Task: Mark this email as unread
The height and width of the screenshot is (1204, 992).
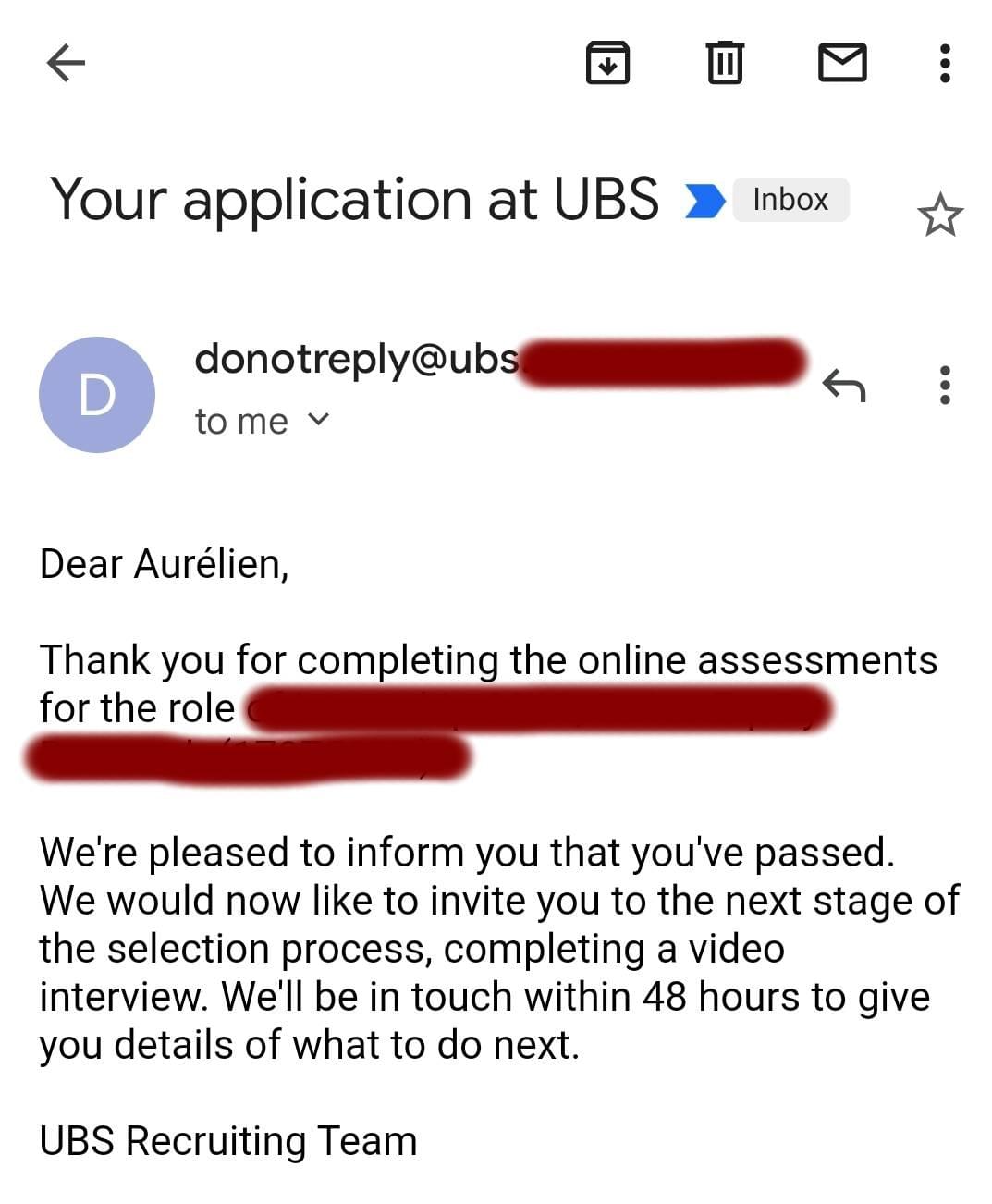Action: (x=842, y=63)
